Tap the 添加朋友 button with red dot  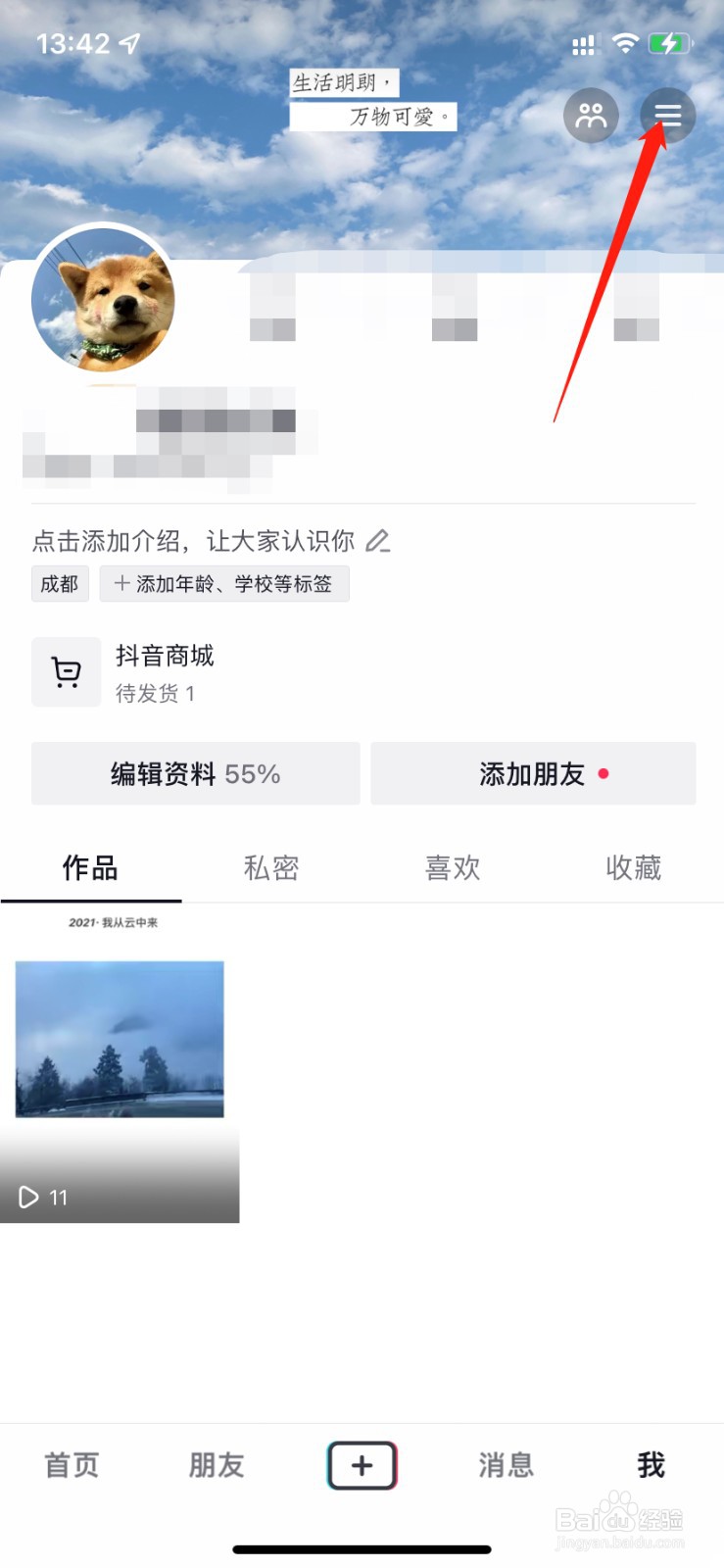(x=533, y=773)
